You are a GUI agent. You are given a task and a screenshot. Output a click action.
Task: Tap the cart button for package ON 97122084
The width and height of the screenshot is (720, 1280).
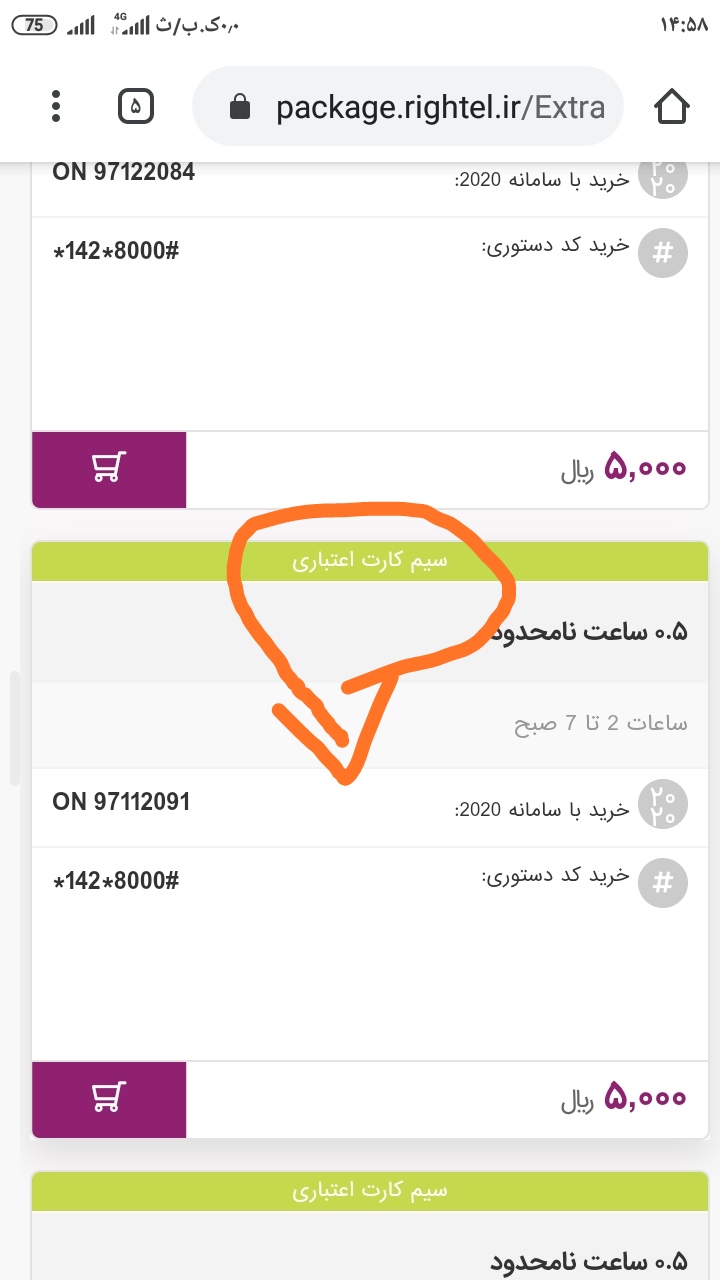(109, 469)
